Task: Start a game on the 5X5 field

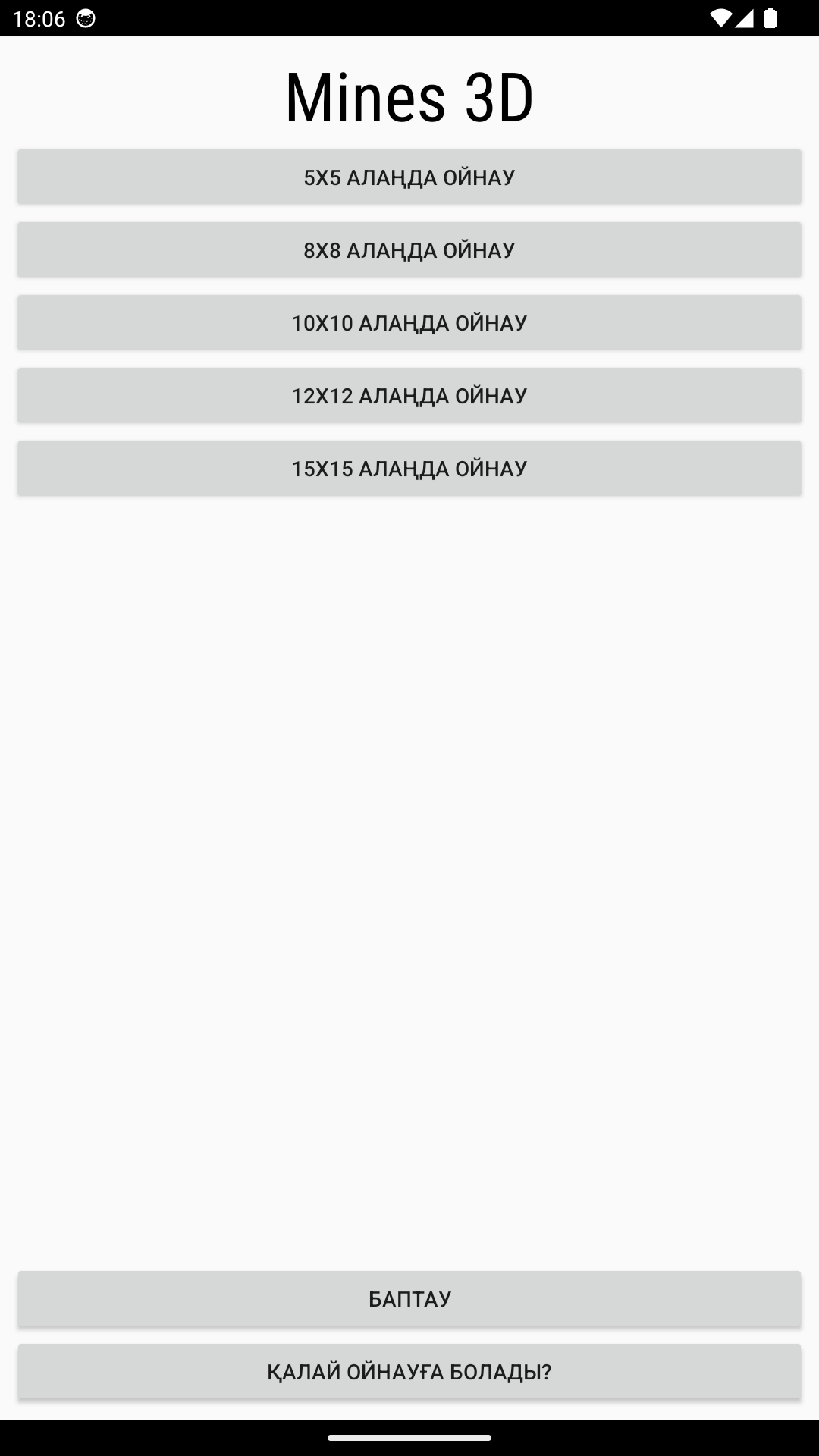Action: (409, 177)
